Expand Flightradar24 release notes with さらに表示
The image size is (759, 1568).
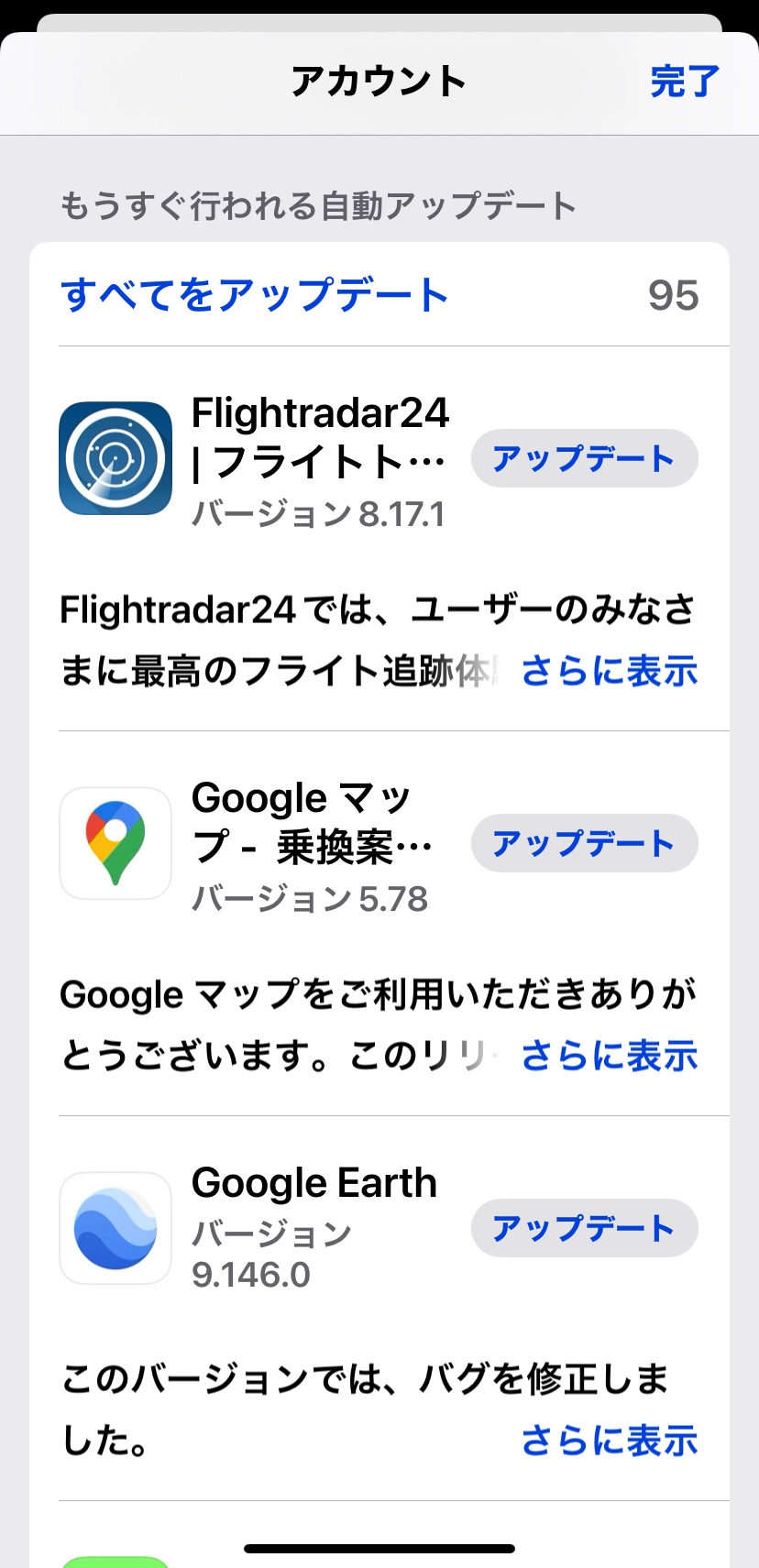point(610,671)
